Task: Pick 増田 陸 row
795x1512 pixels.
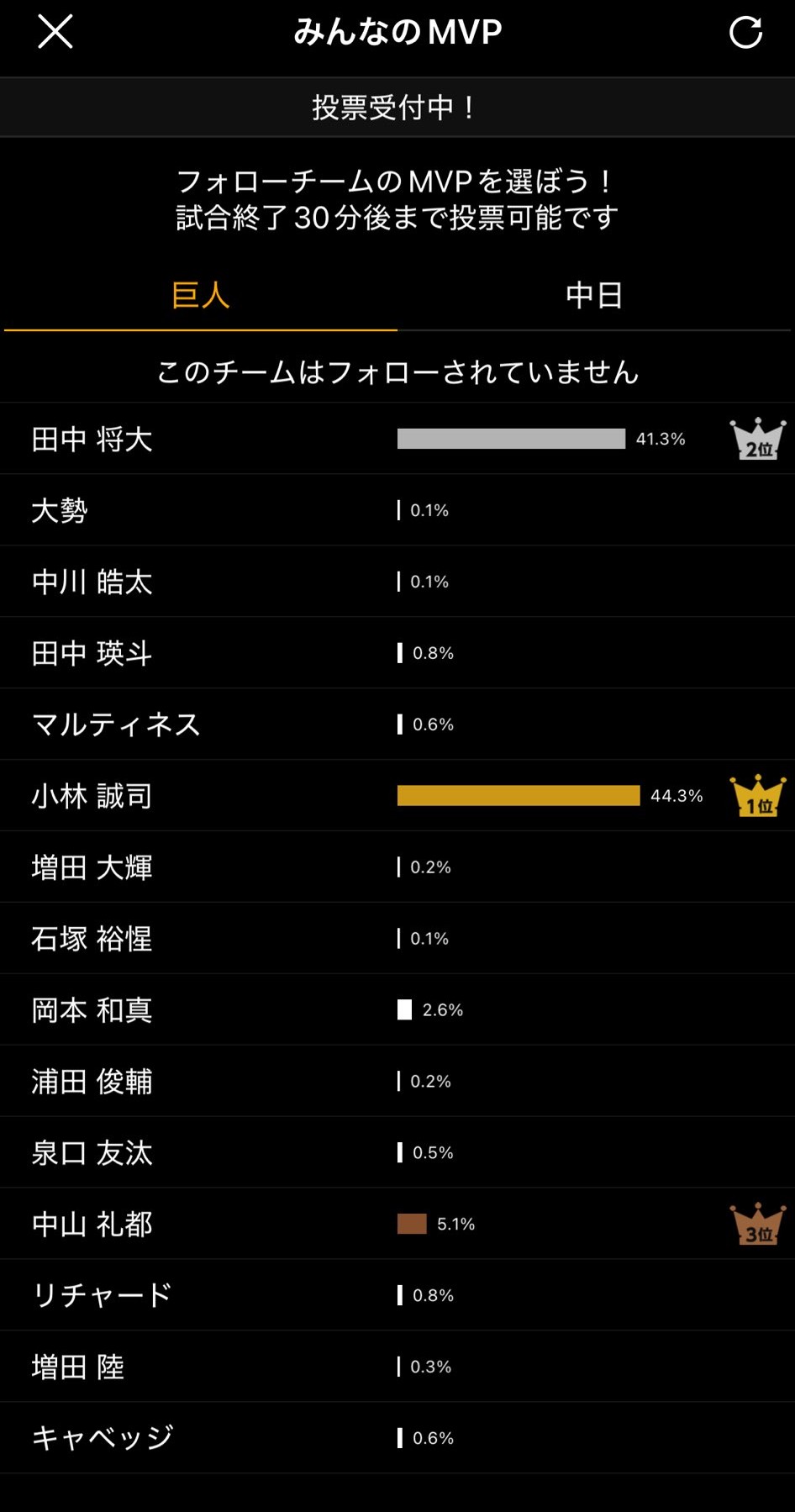Action: coord(397,1367)
